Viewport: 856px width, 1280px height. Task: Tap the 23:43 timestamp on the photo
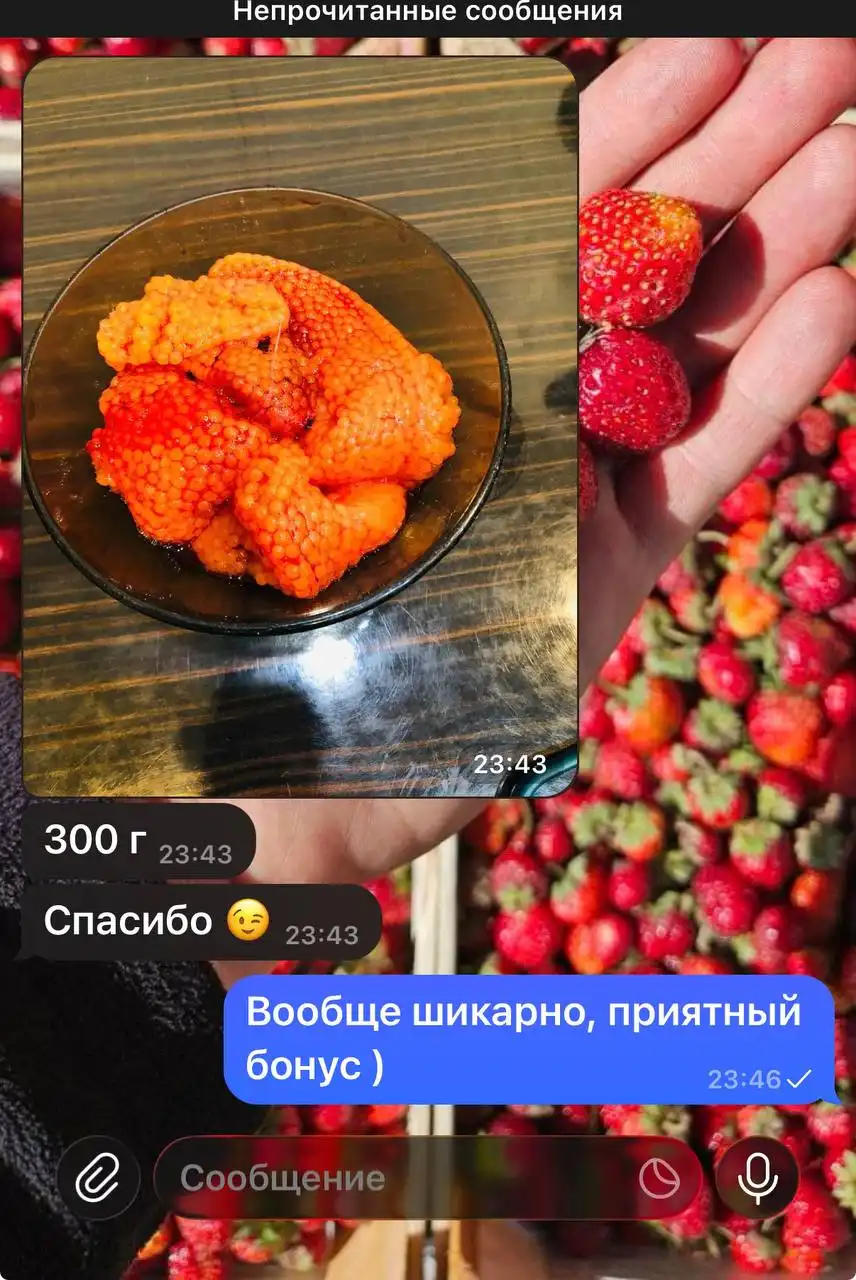pyautogui.click(x=510, y=763)
